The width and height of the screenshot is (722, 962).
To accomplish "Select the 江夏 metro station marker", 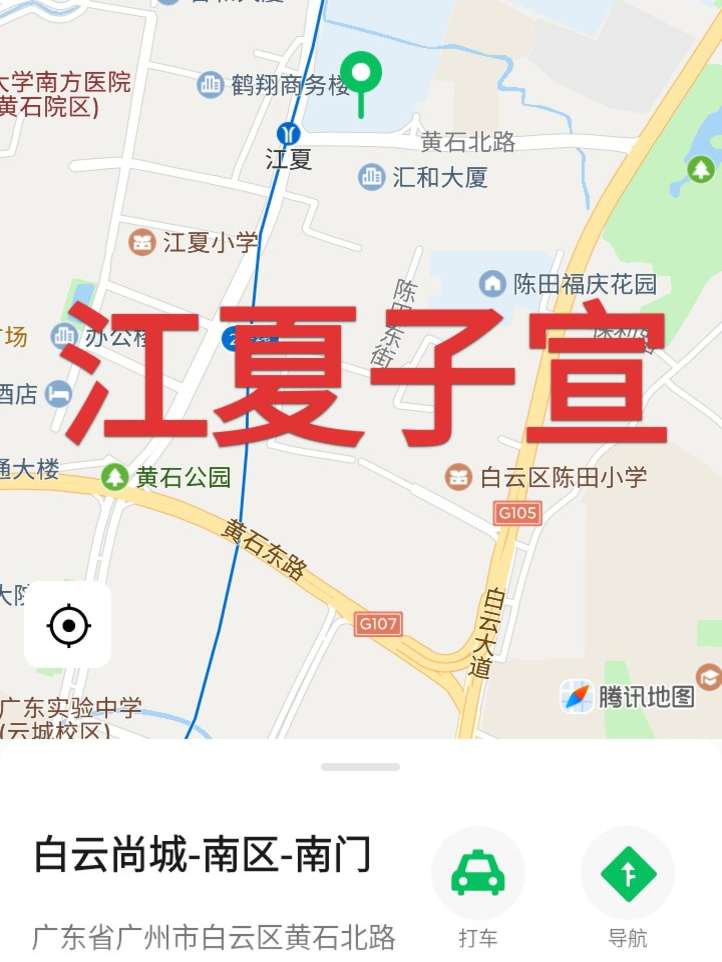I will [289, 133].
